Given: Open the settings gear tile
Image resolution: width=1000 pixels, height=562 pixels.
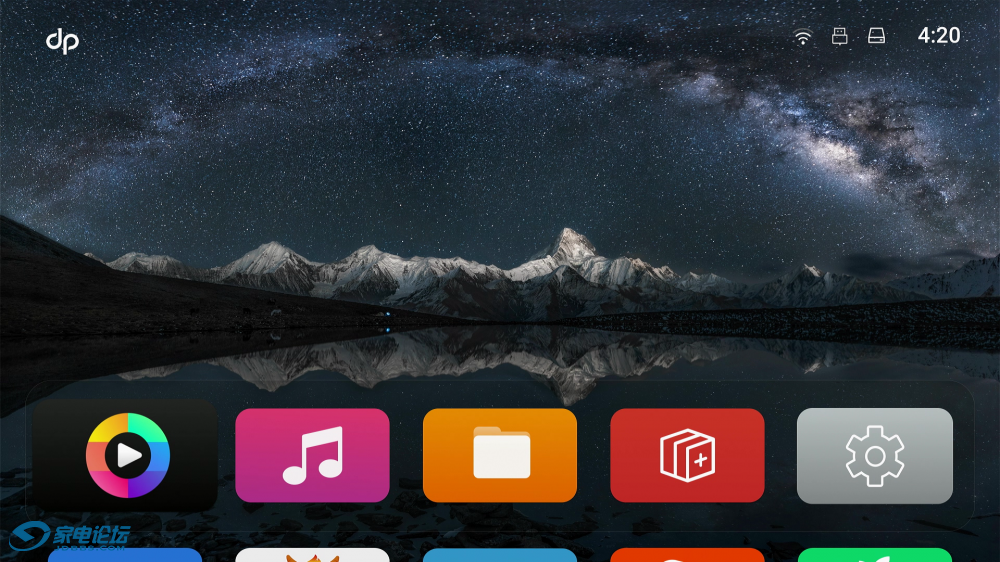Looking at the screenshot, I should point(874,455).
